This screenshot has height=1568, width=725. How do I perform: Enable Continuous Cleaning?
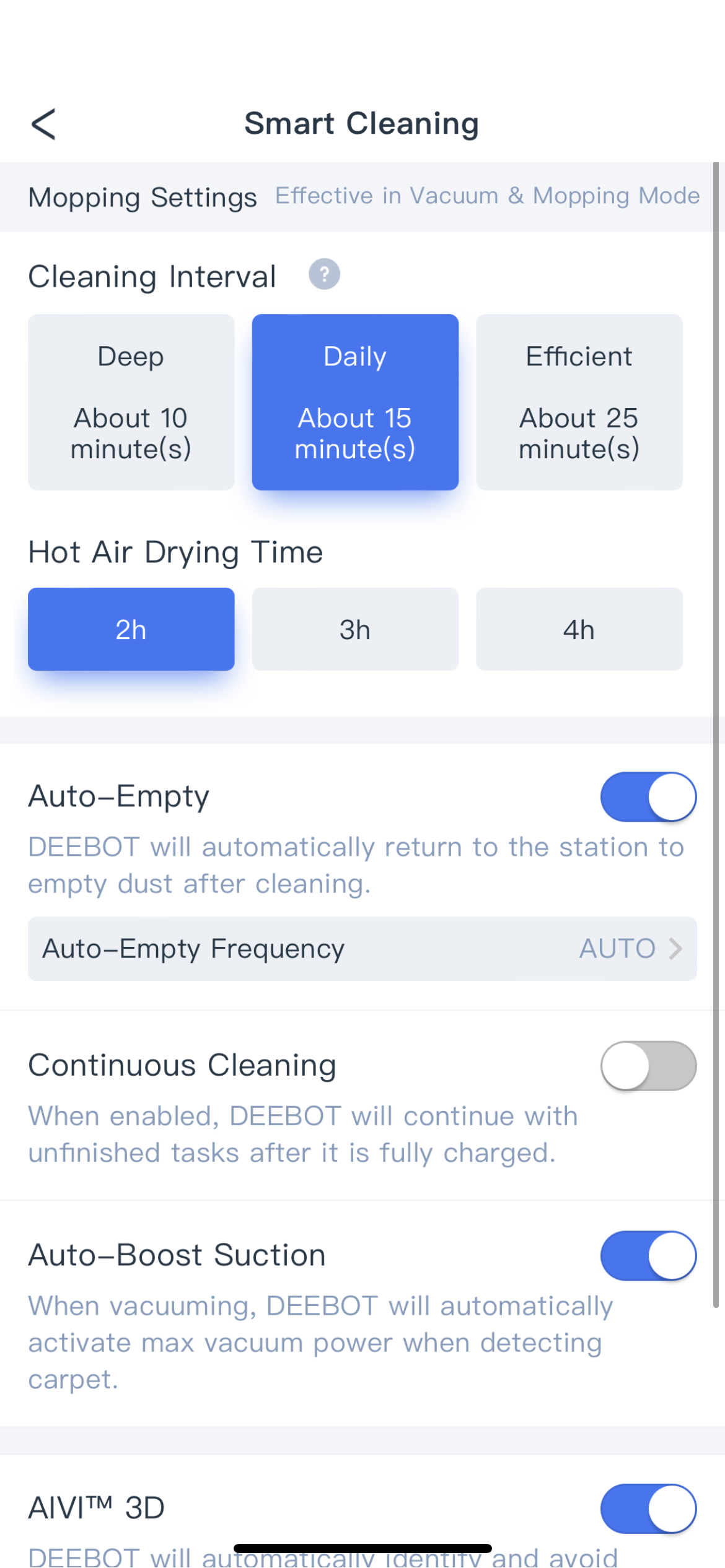point(648,1066)
